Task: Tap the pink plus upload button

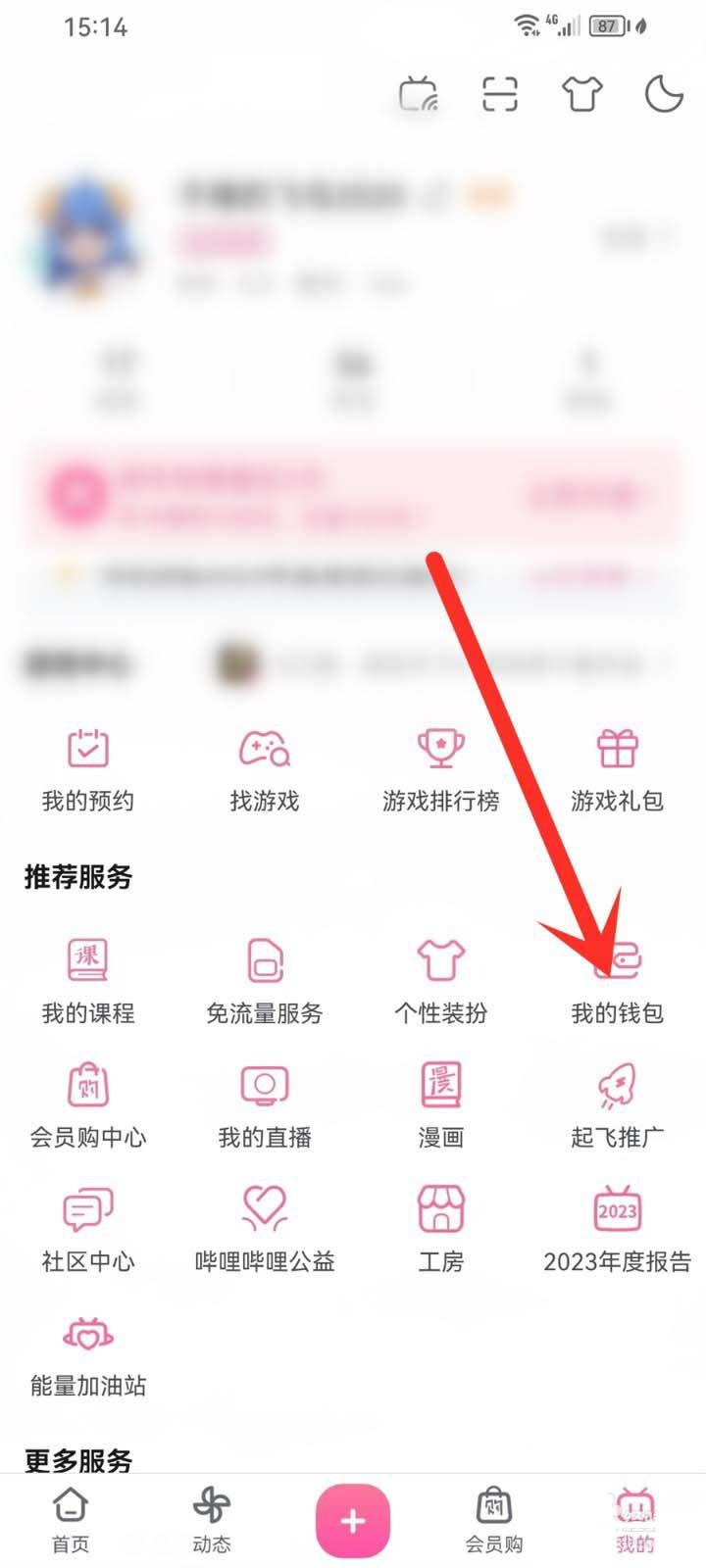Action: tap(353, 1521)
